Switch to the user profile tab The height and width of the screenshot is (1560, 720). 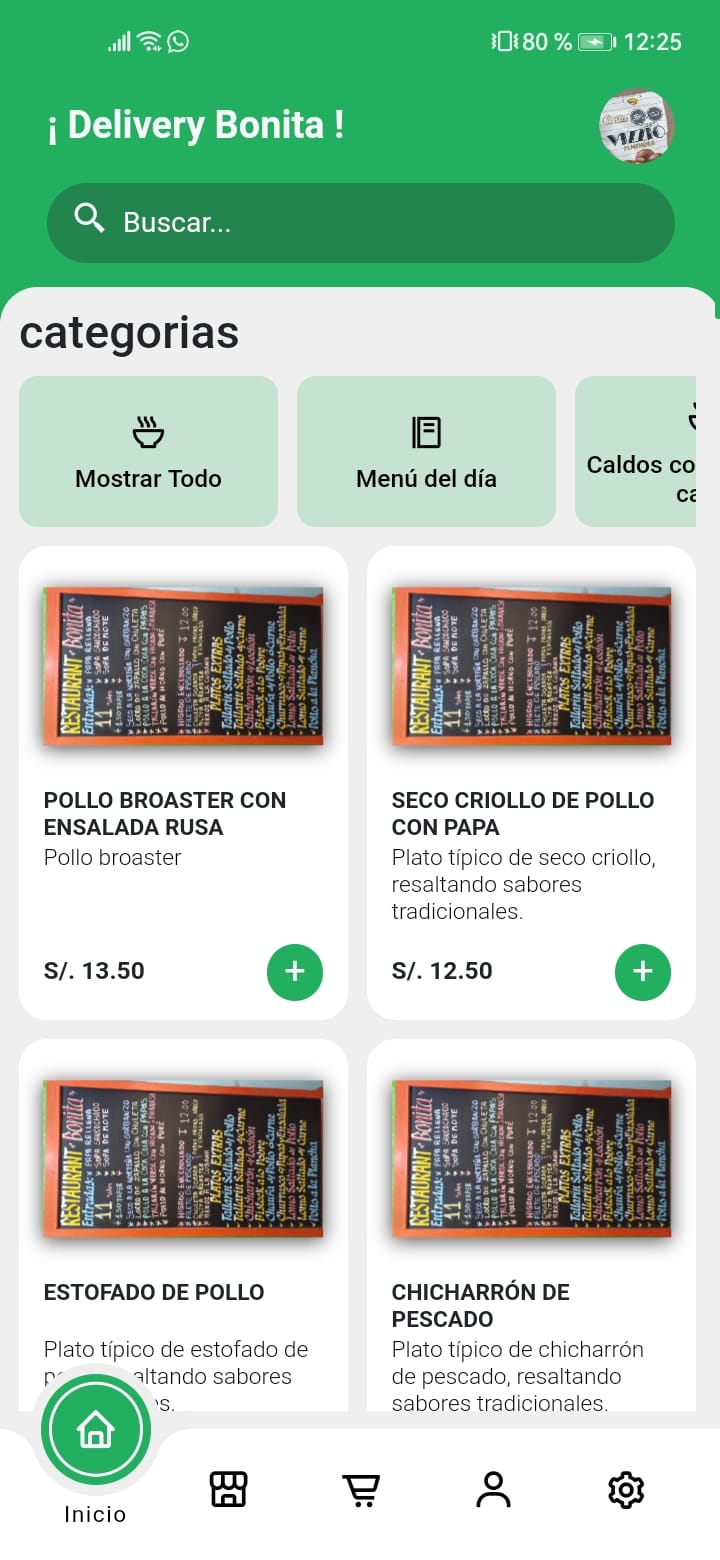tap(493, 1489)
